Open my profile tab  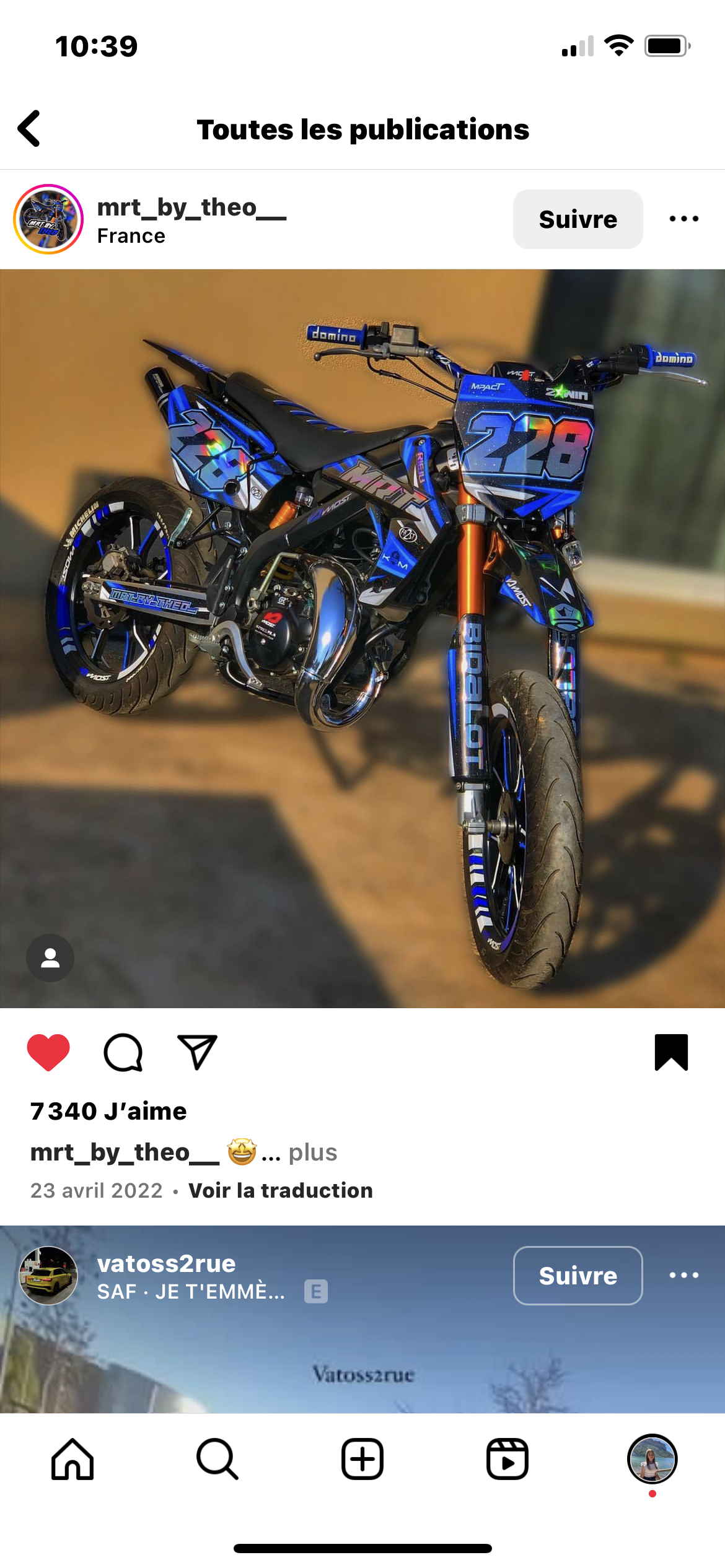click(x=652, y=1460)
